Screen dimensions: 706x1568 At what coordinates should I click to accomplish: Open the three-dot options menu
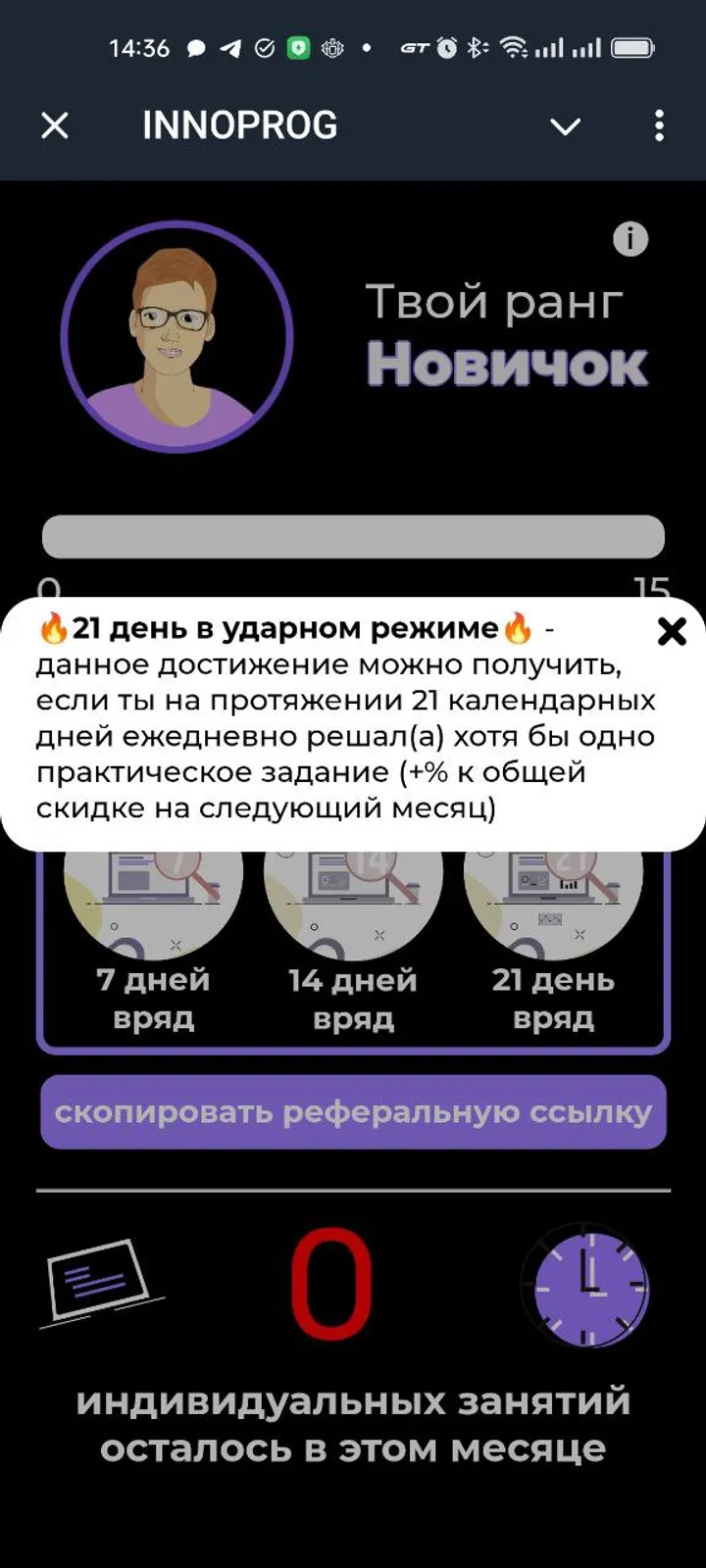(x=658, y=125)
